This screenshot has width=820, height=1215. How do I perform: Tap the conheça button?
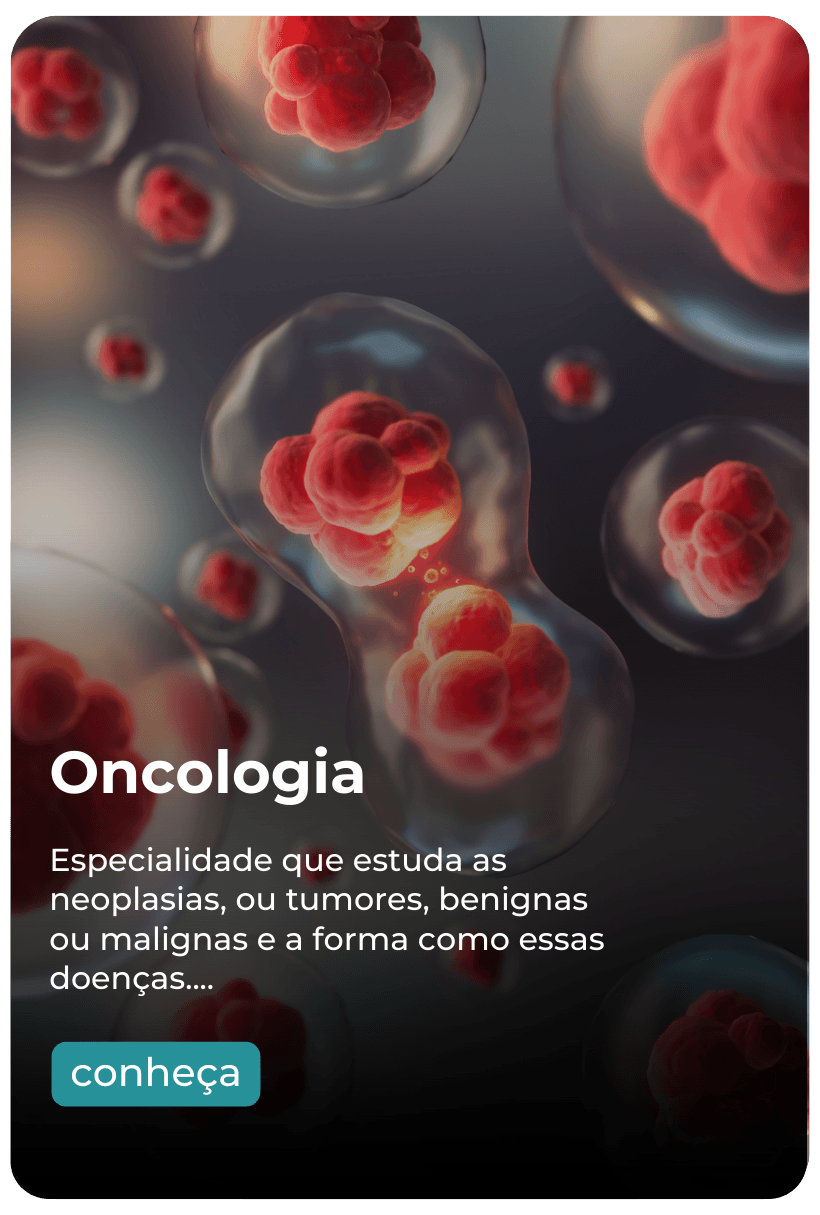pyautogui.click(x=155, y=1074)
